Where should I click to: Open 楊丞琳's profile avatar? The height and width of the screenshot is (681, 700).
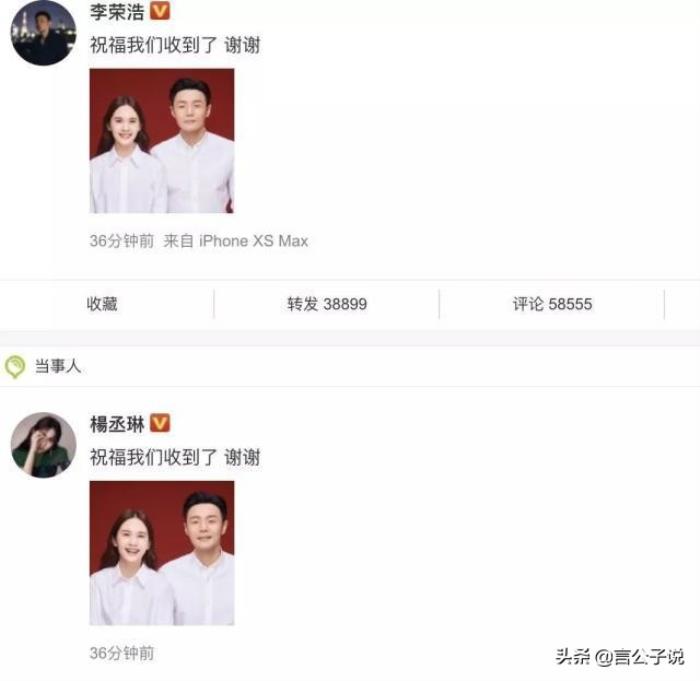click(43, 445)
